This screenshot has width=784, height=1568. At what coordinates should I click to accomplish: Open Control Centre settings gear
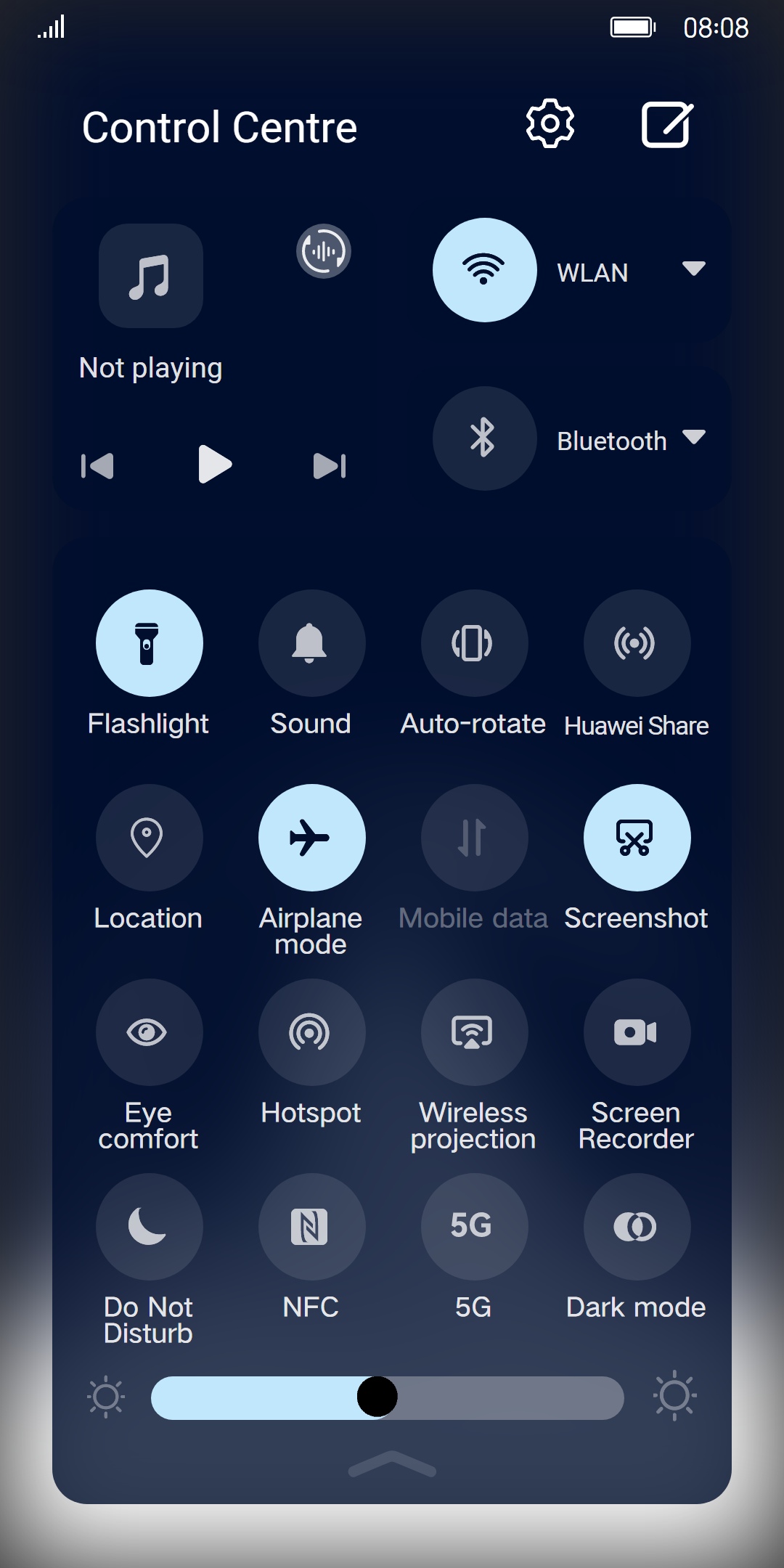550,124
